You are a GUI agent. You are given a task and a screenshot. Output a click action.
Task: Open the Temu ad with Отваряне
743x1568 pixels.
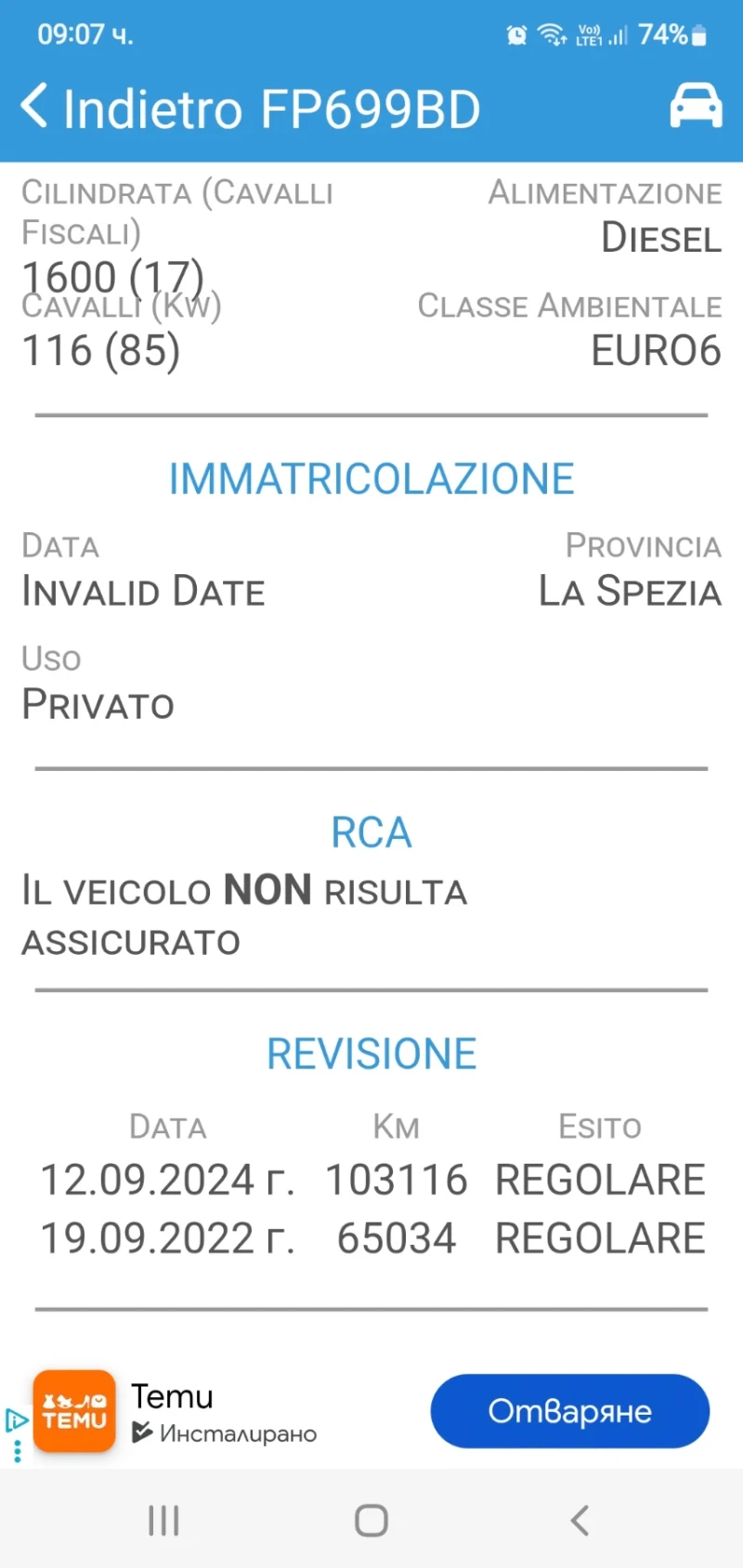point(569,1411)
